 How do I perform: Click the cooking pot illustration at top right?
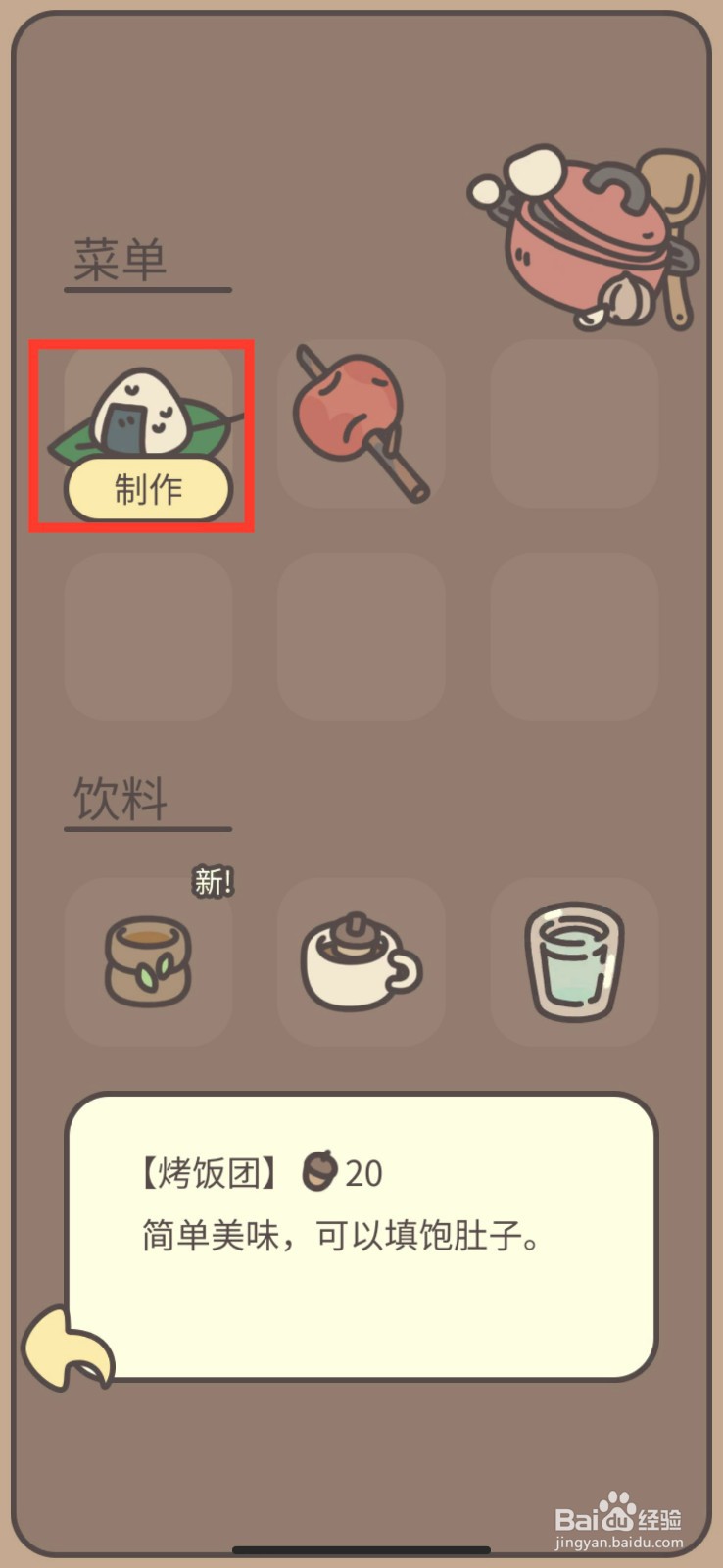pos(588,235)
